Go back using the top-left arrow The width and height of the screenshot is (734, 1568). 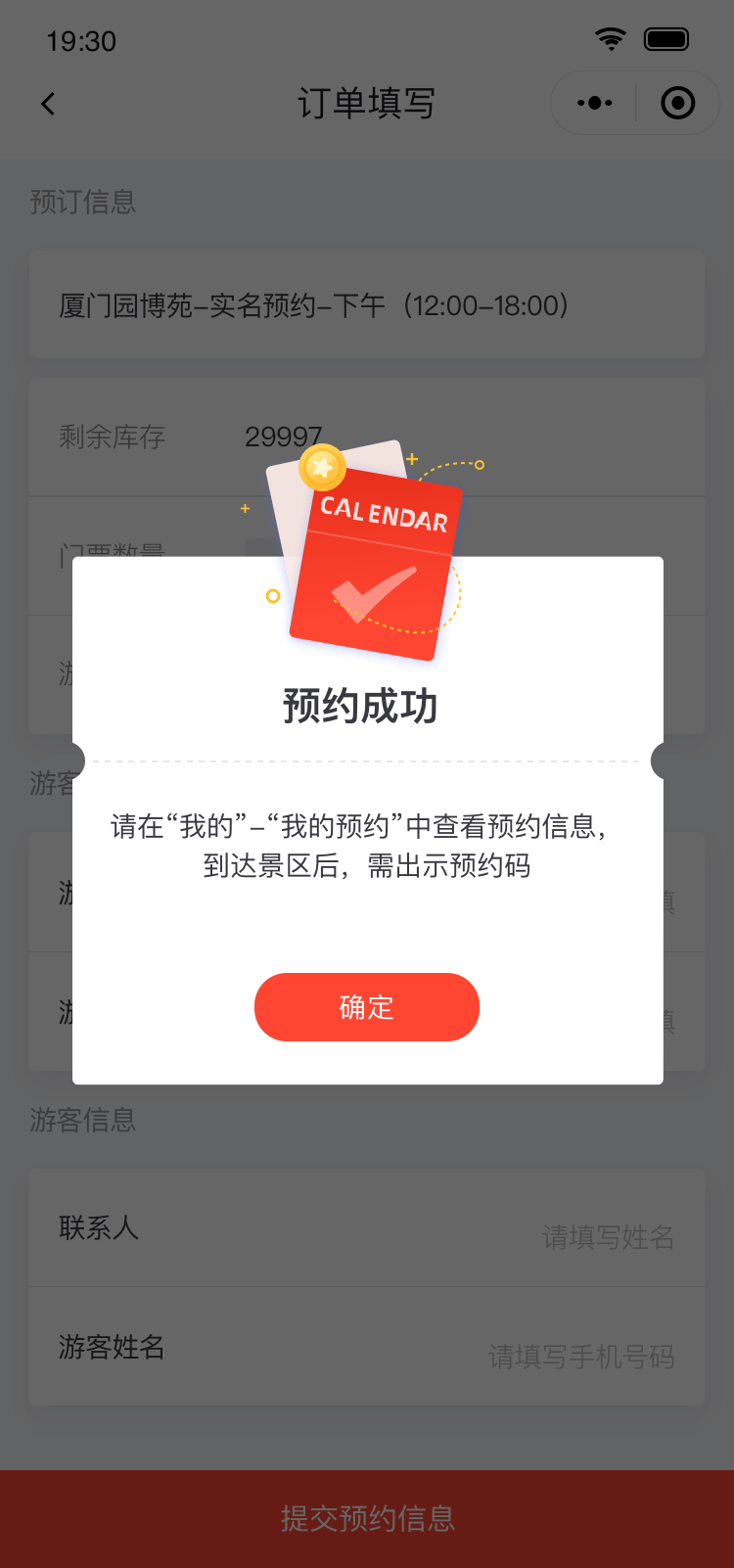(x=48, y=103)
